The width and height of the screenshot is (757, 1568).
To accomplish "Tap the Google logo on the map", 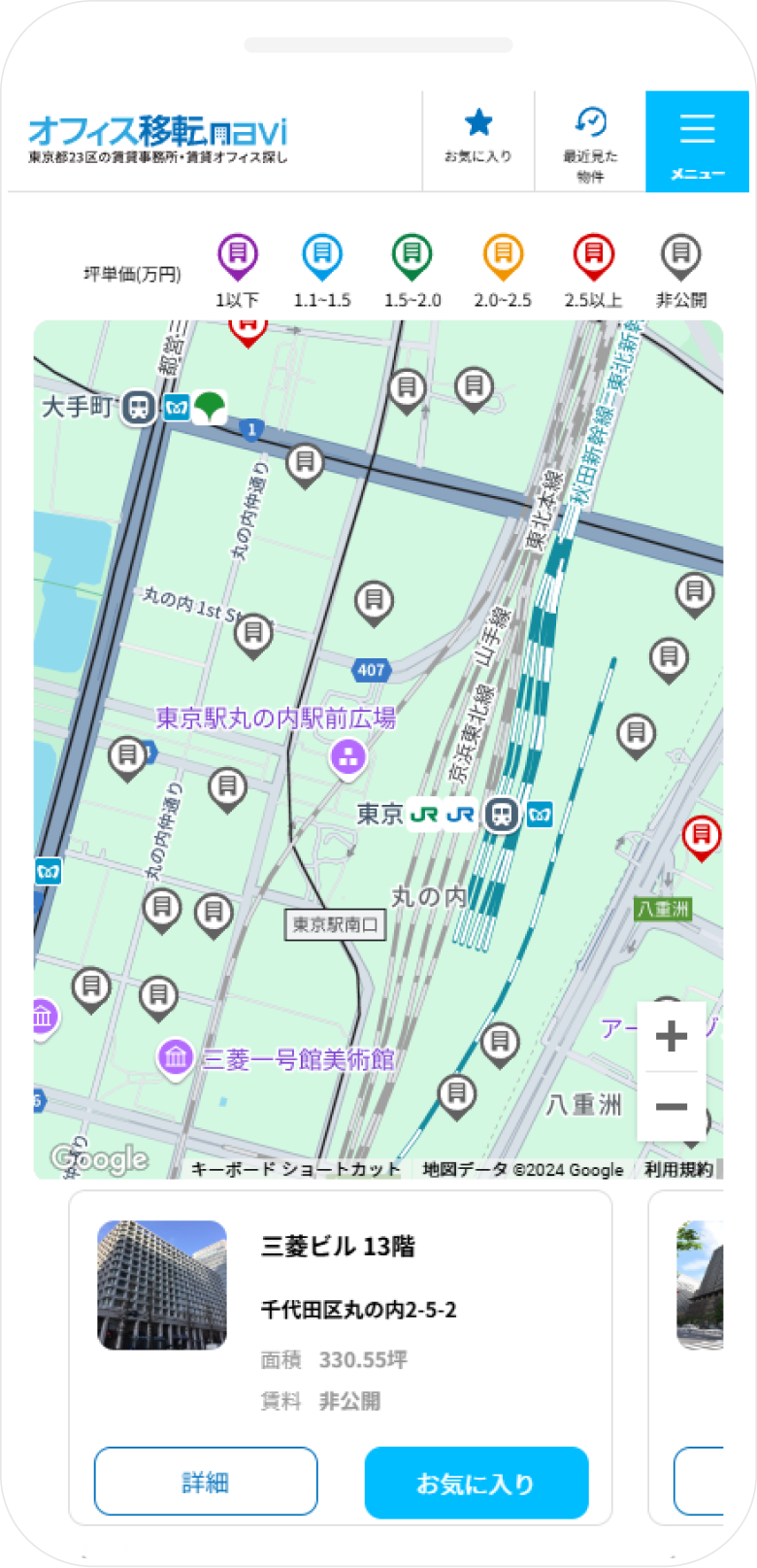I will (99, 1158).
